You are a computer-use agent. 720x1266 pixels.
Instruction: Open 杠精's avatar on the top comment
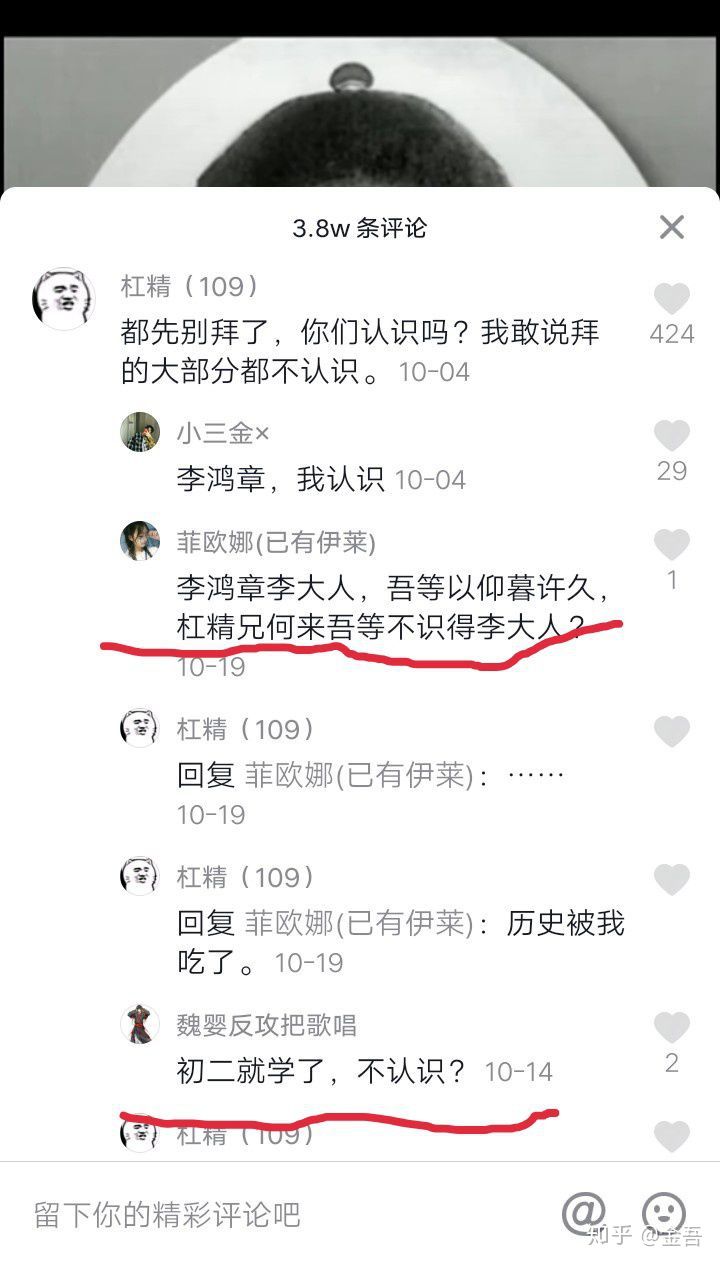coord(64,298)
